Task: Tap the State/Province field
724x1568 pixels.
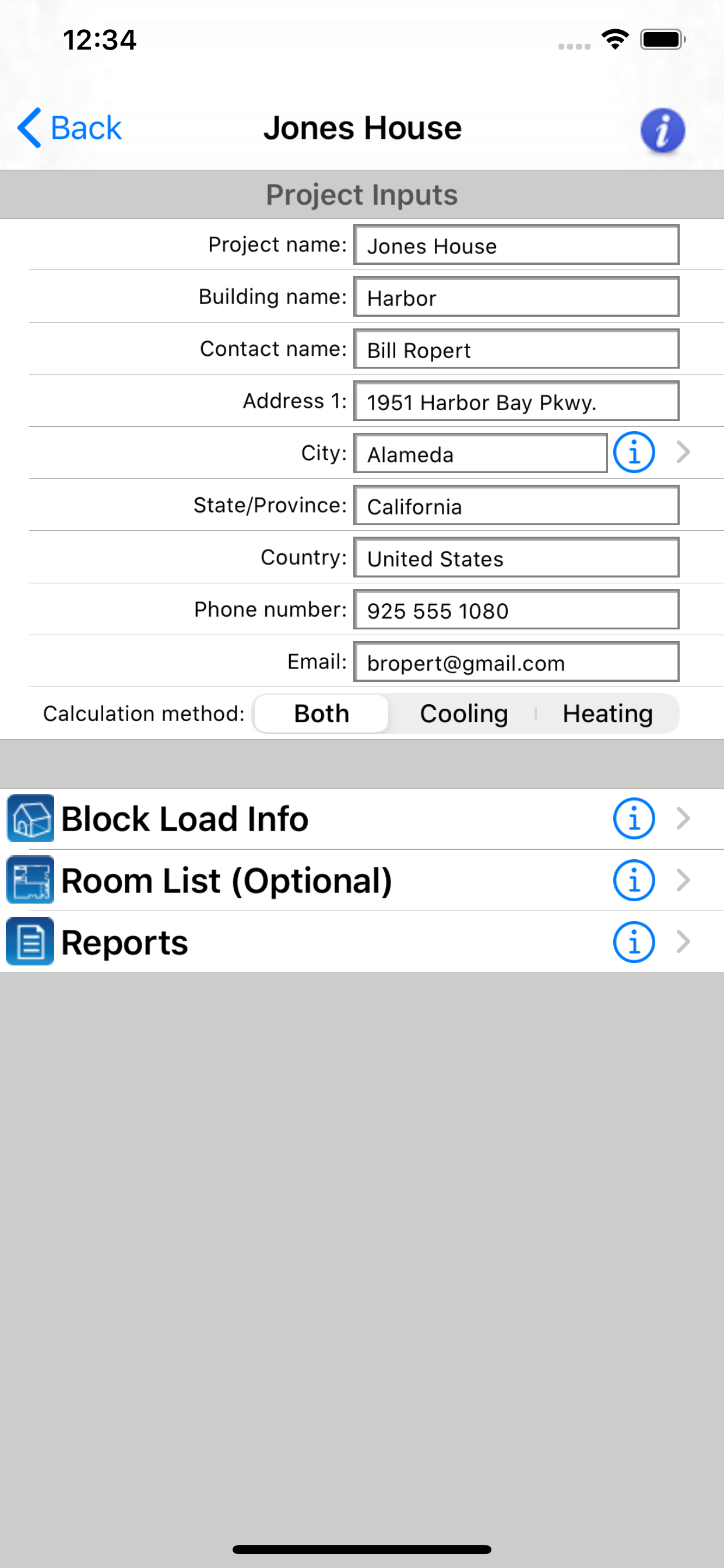Action: 516,505
